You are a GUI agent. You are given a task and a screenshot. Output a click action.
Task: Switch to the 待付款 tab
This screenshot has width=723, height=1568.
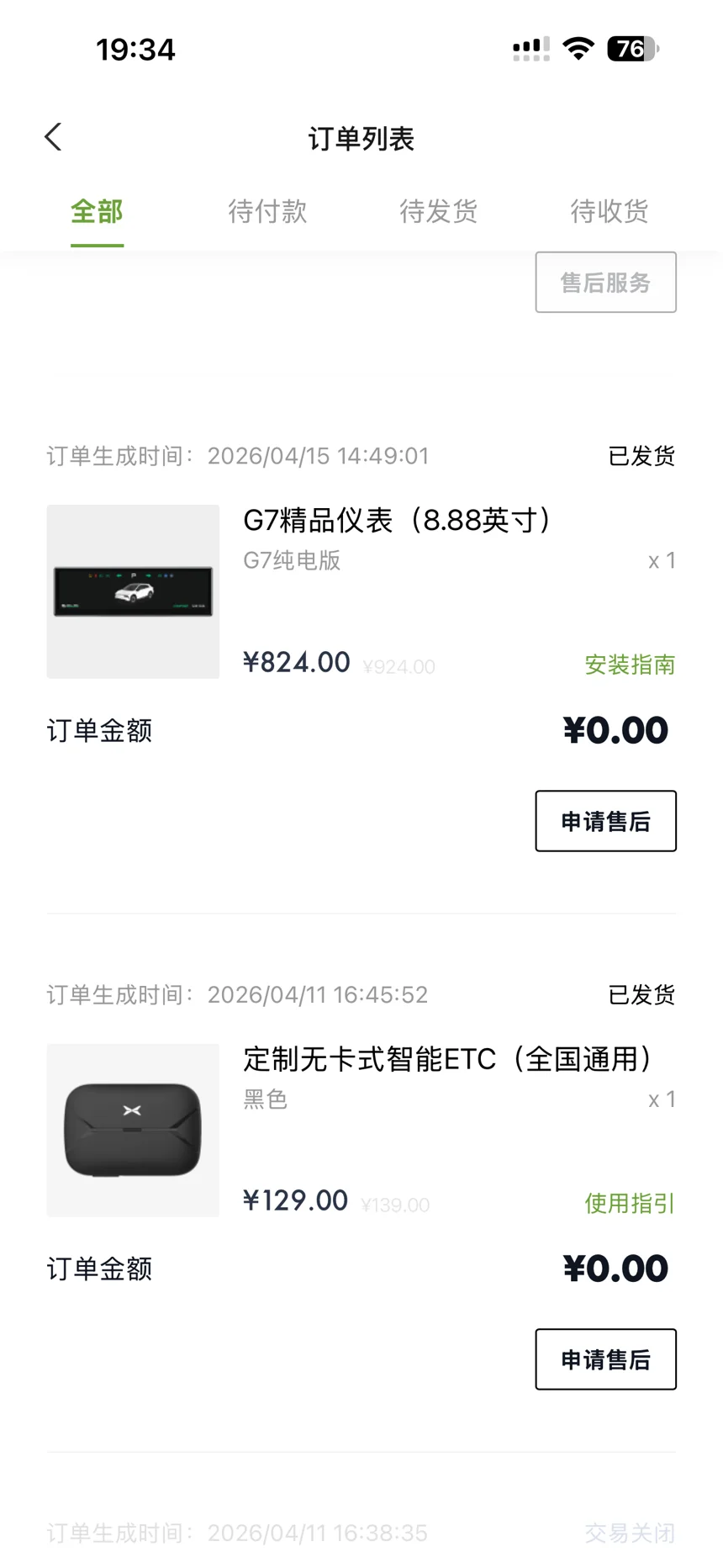(x=267, y=211)
